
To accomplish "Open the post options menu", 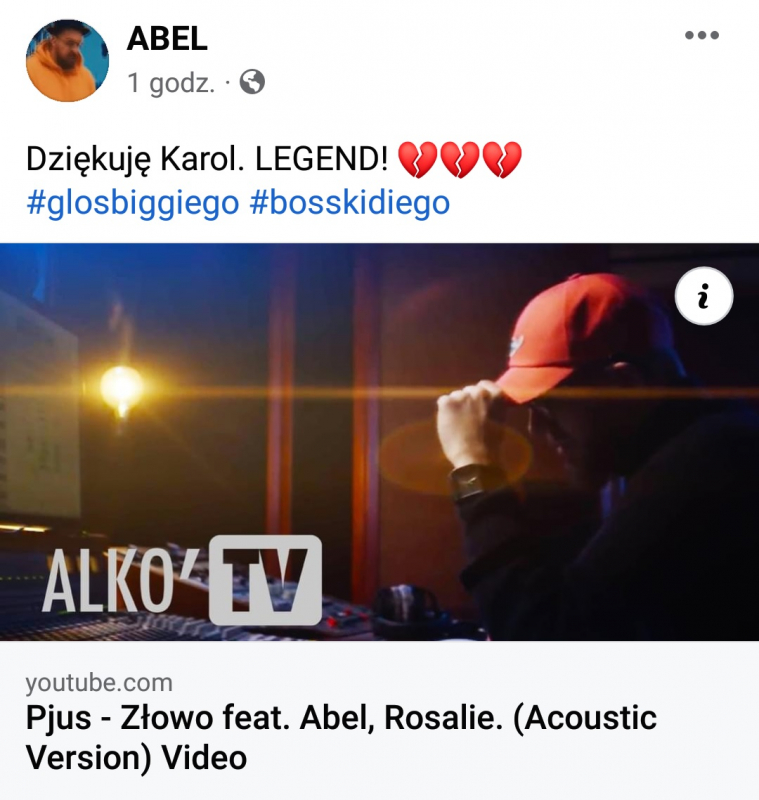I will (x=701, y=36).
